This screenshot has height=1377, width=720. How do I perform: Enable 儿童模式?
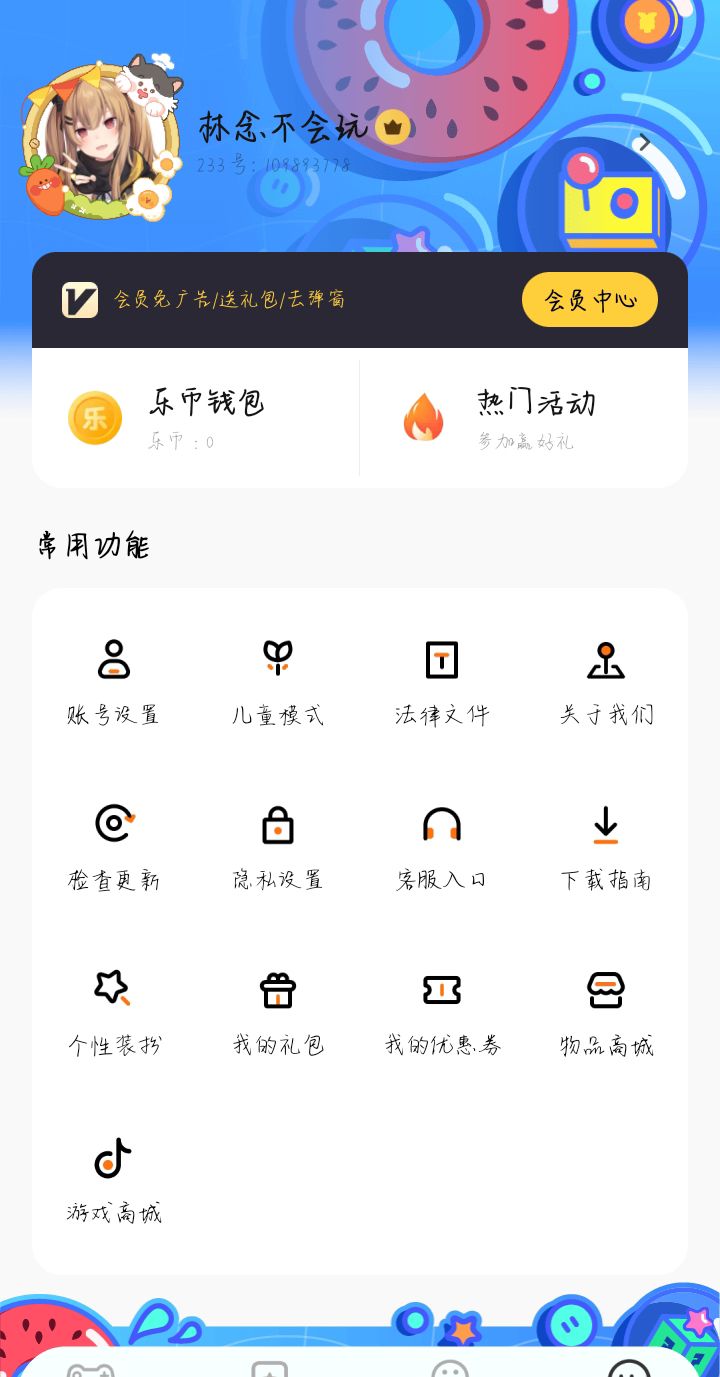point(278,682)
